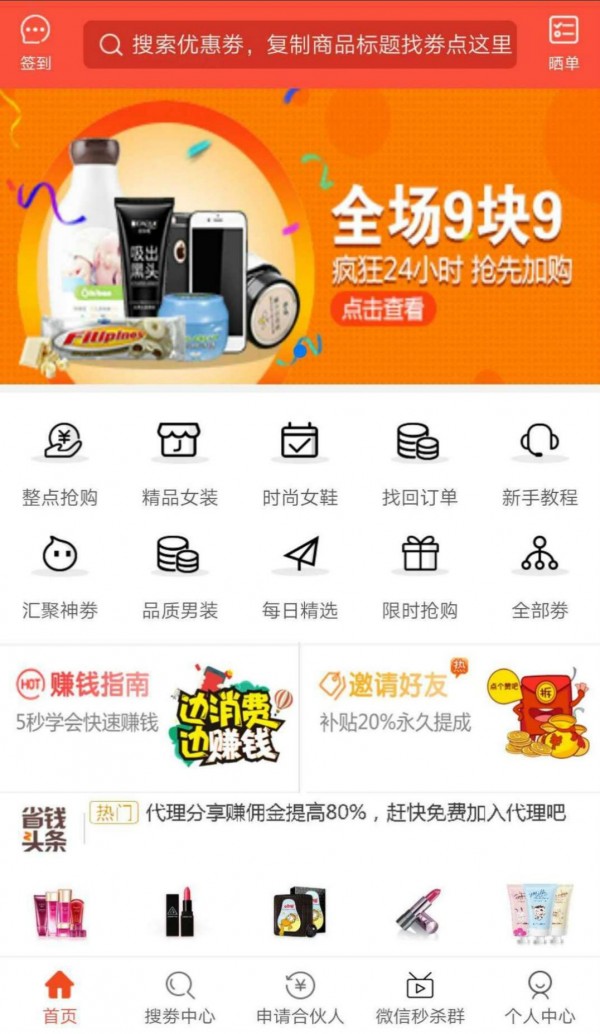Show 全部券 all coupons

coord(539,577)
